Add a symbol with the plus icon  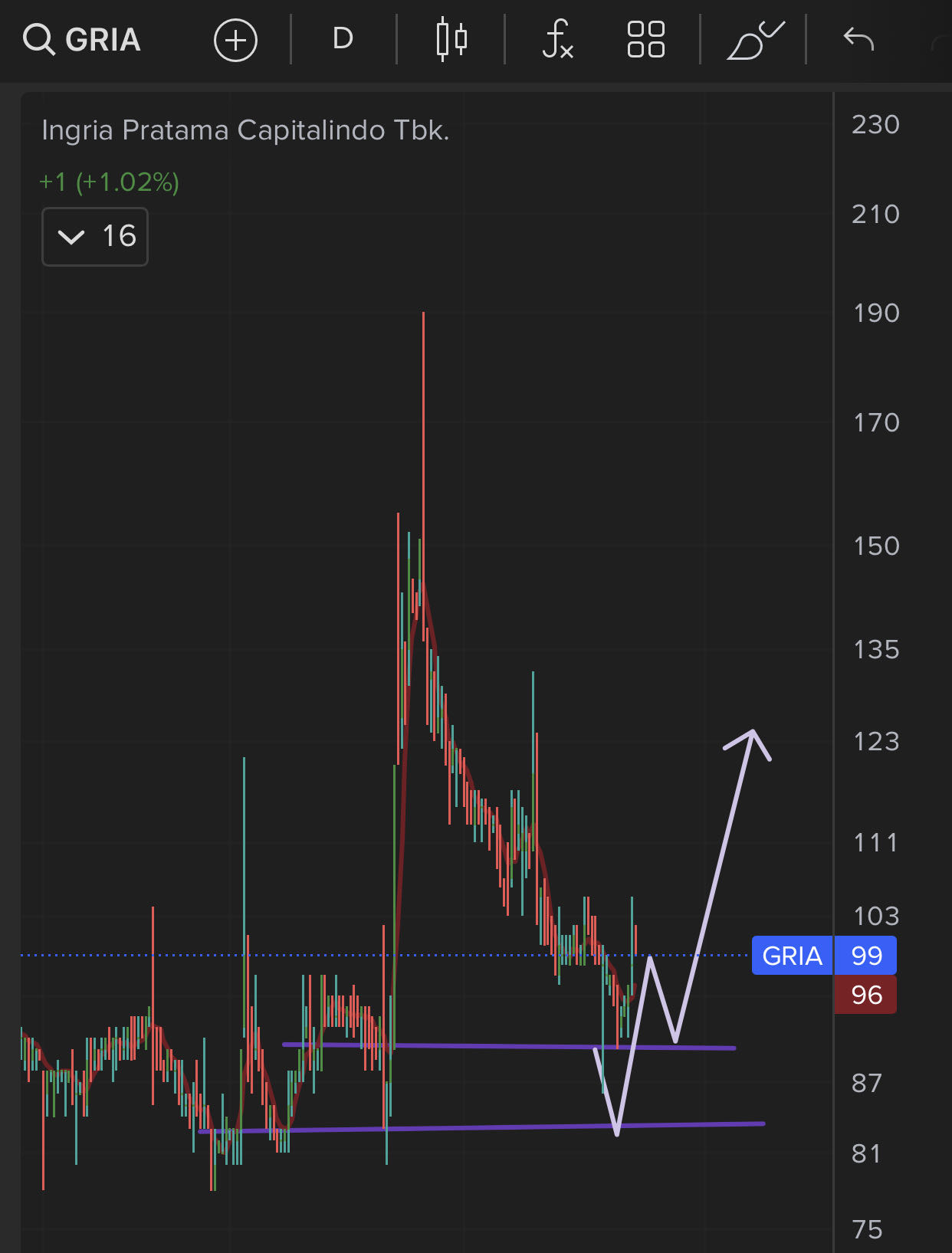coord(235,40)
